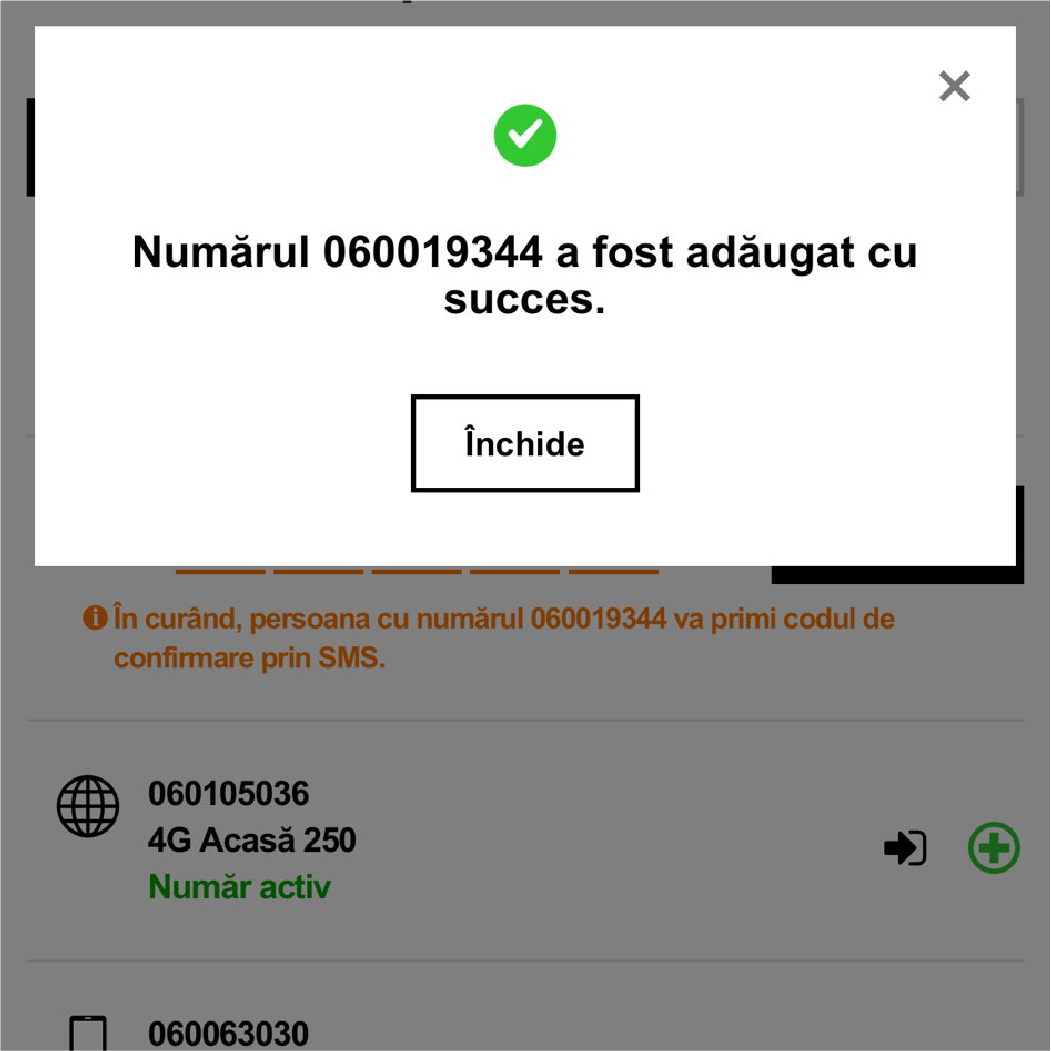Tap the Închide button
The height and width of the screenshot is (1051, 1051).
pos(525,443)
